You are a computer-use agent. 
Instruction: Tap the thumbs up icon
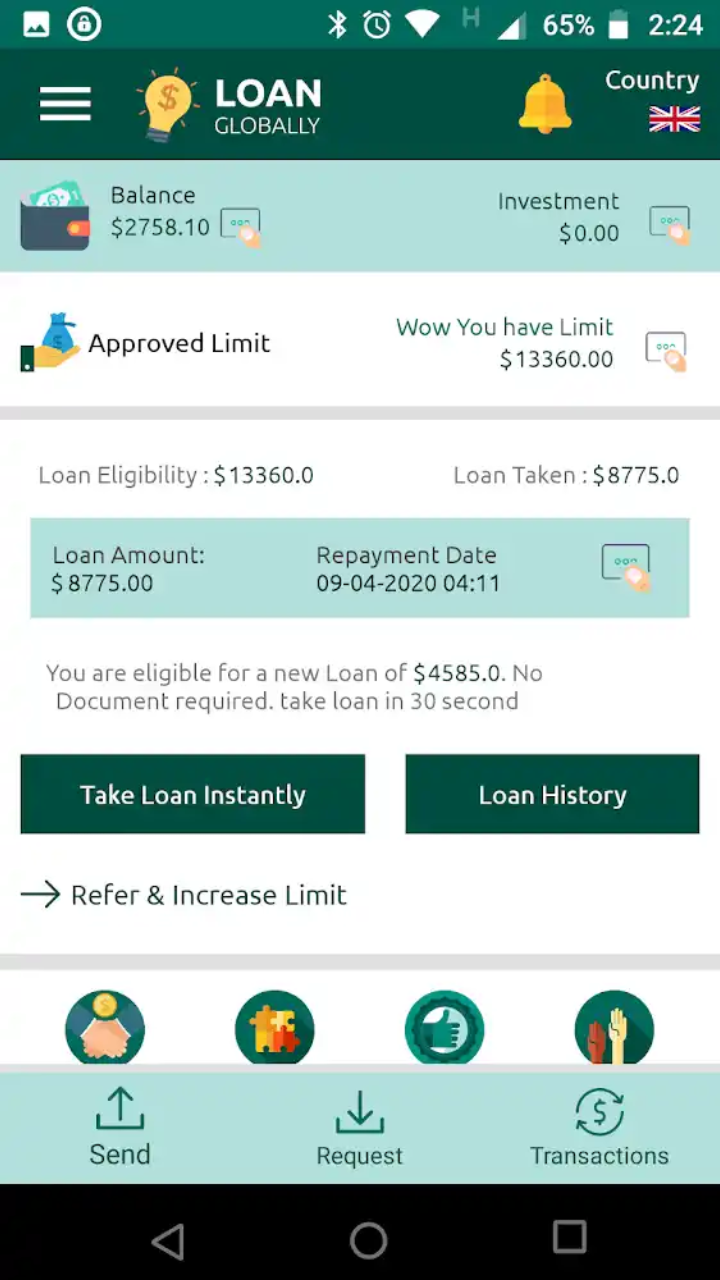click(x=445, y=1027)
